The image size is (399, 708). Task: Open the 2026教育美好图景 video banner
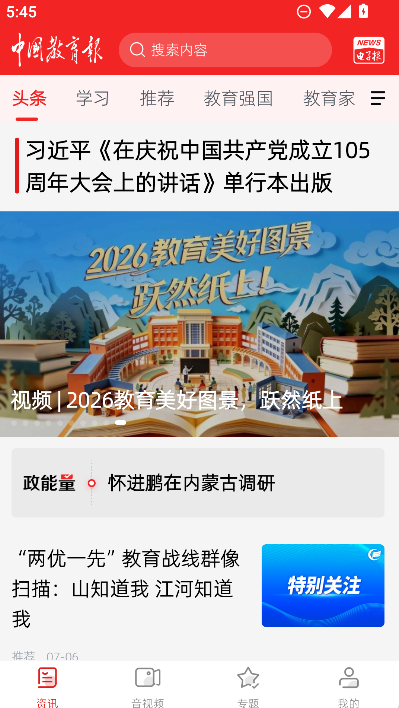(200, 324)
